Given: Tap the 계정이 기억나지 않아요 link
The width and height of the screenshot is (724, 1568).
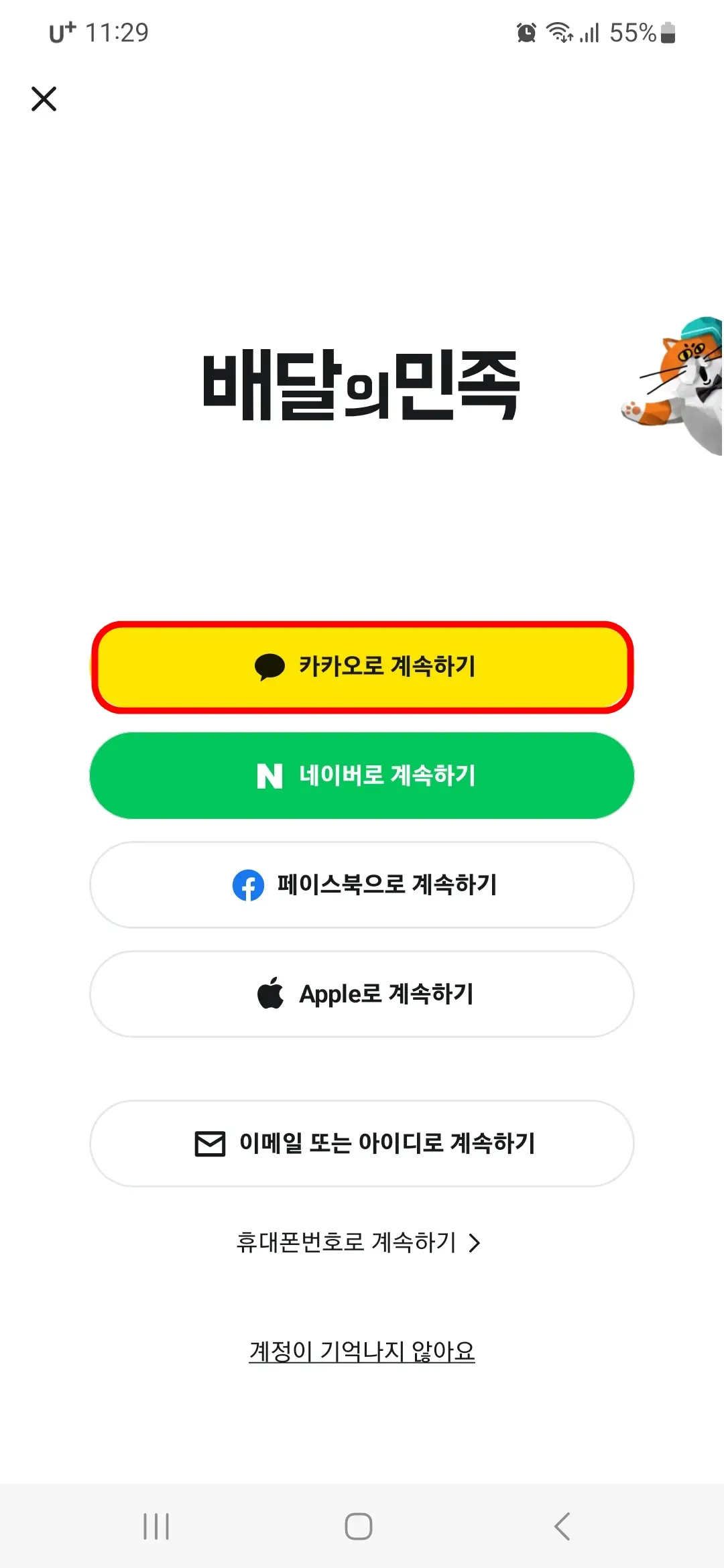Looking at the screenshot, I should (362, 1350).
